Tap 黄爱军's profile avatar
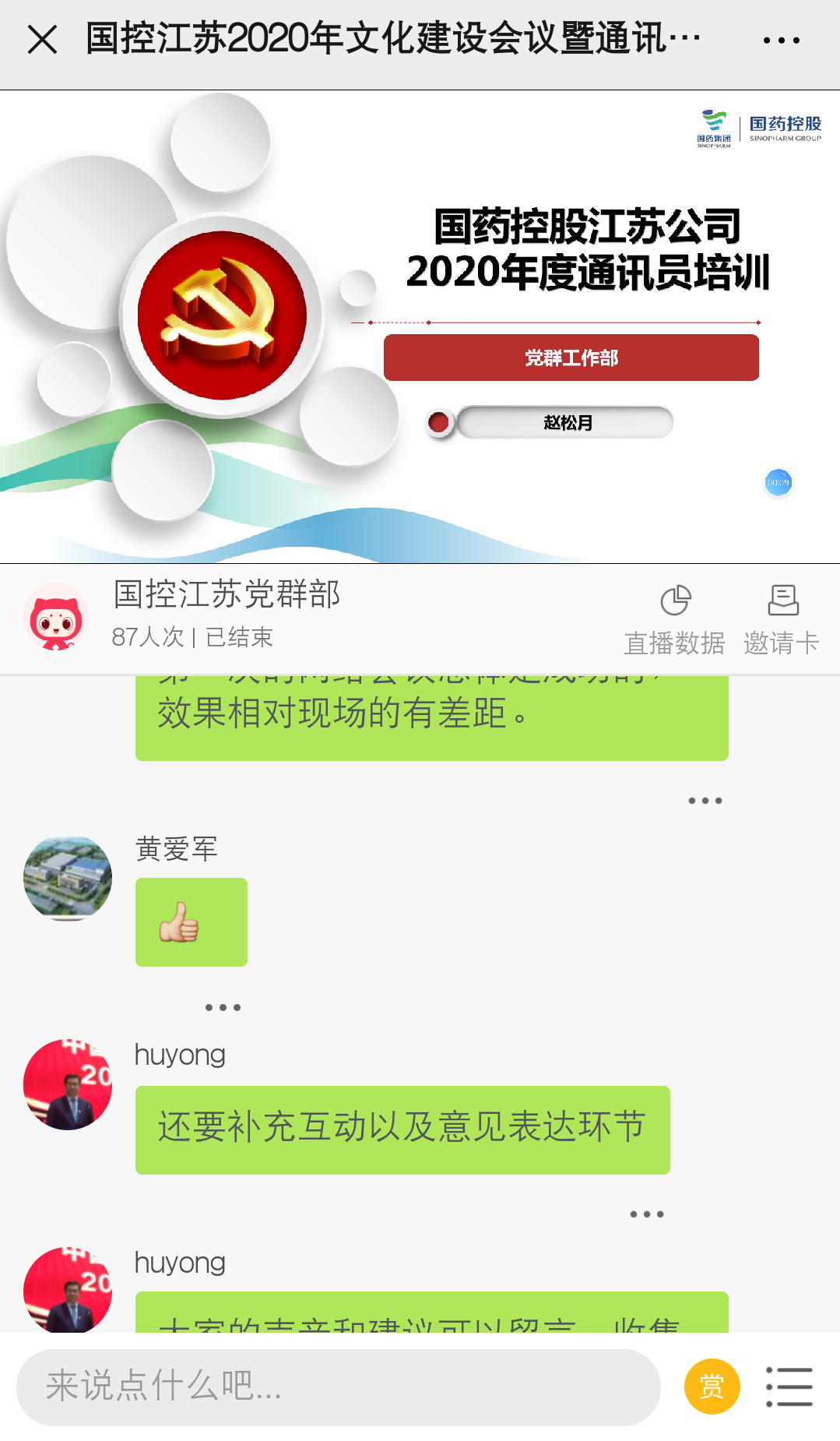840x1441 pixels. [68, 878]
